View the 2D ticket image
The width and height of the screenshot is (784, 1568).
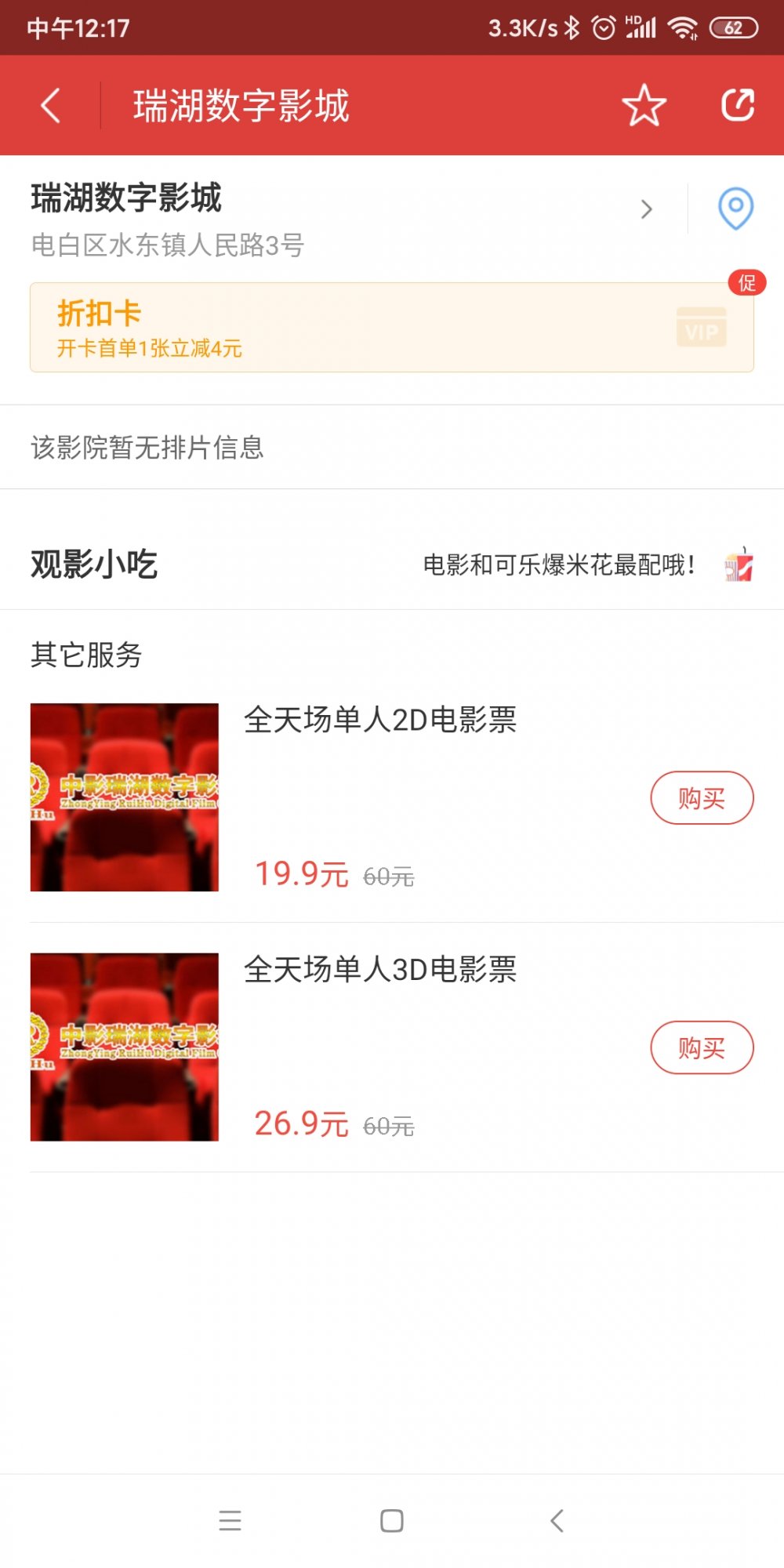pyautogui.click(x=125, y=797)
